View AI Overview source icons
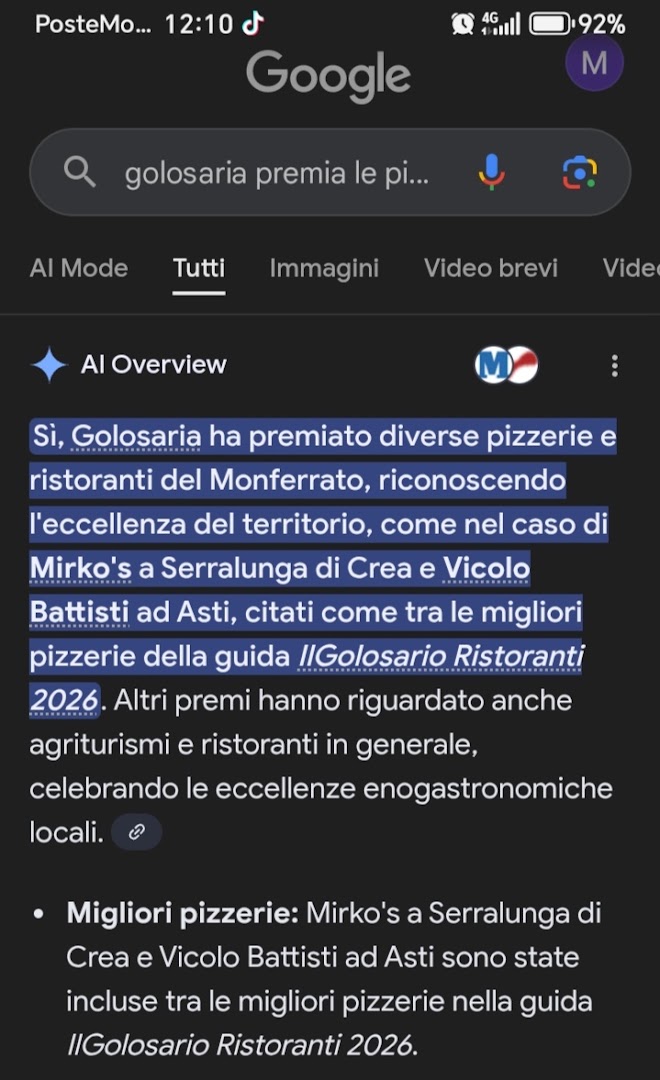Screen dimensions: 660x1080 (x=506, y=364)
